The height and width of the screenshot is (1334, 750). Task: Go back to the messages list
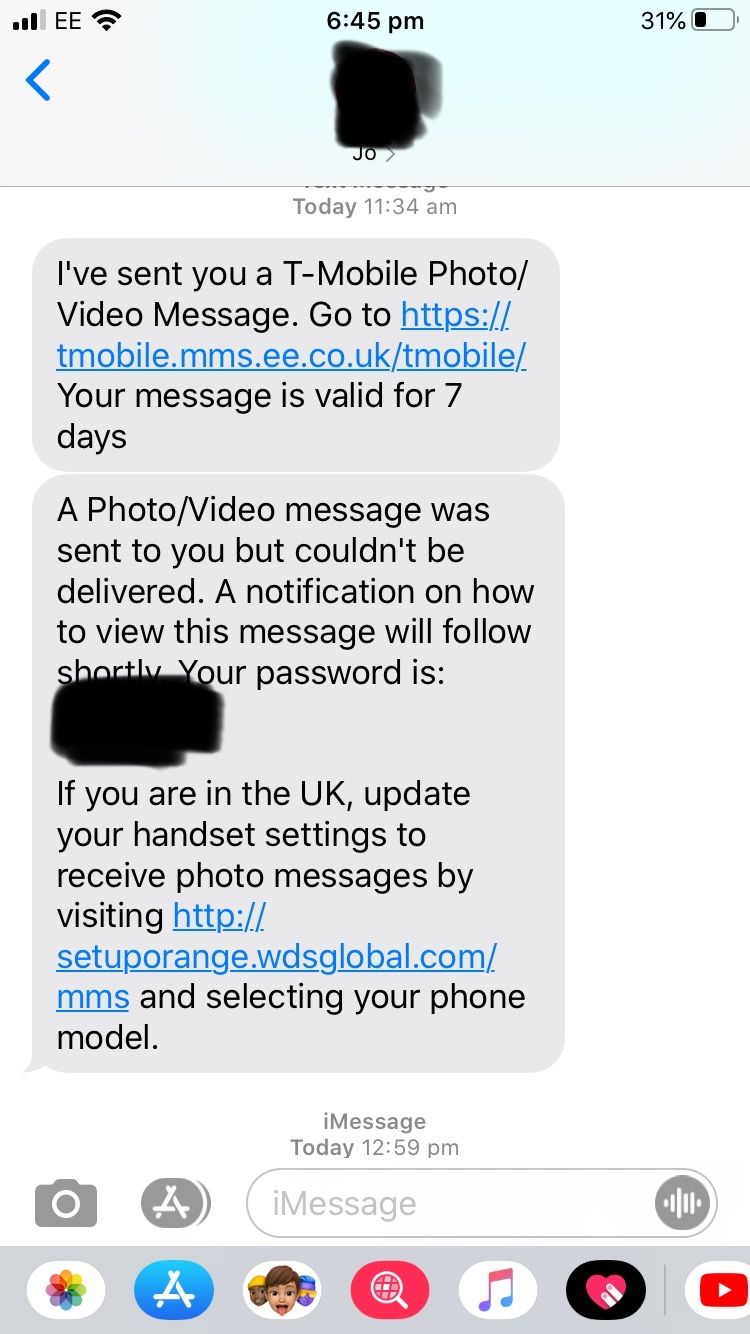point(38,81)
